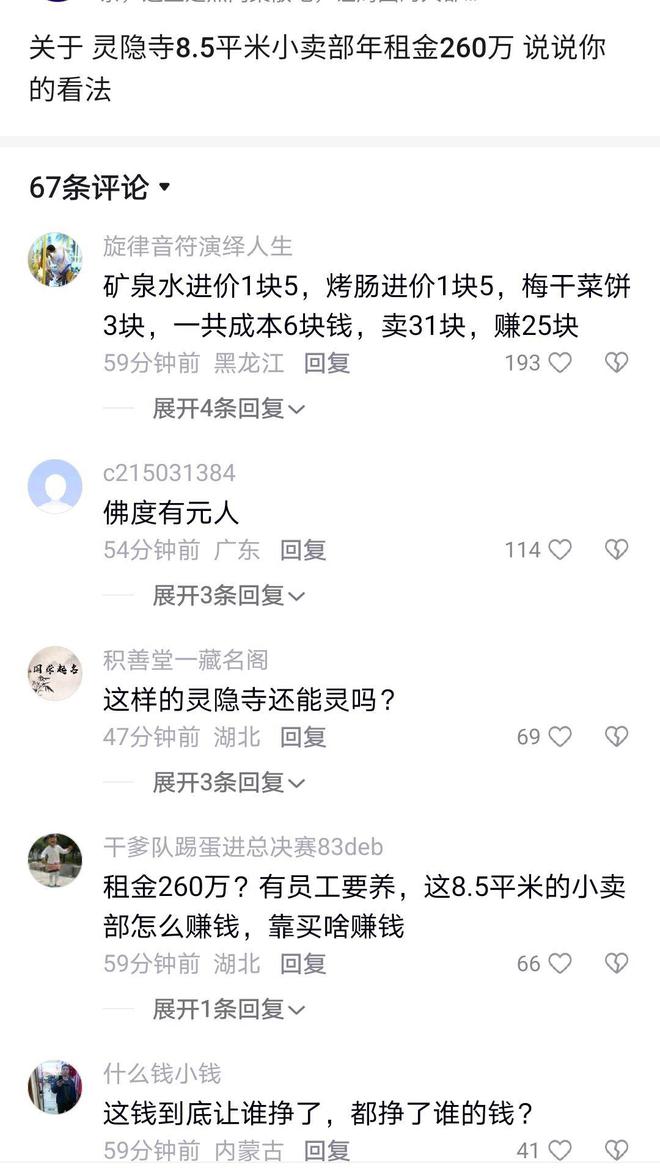Screen dimensions: 660x1171
Task: Like 积善堂一藏名阁's comment
Action: 559,737
